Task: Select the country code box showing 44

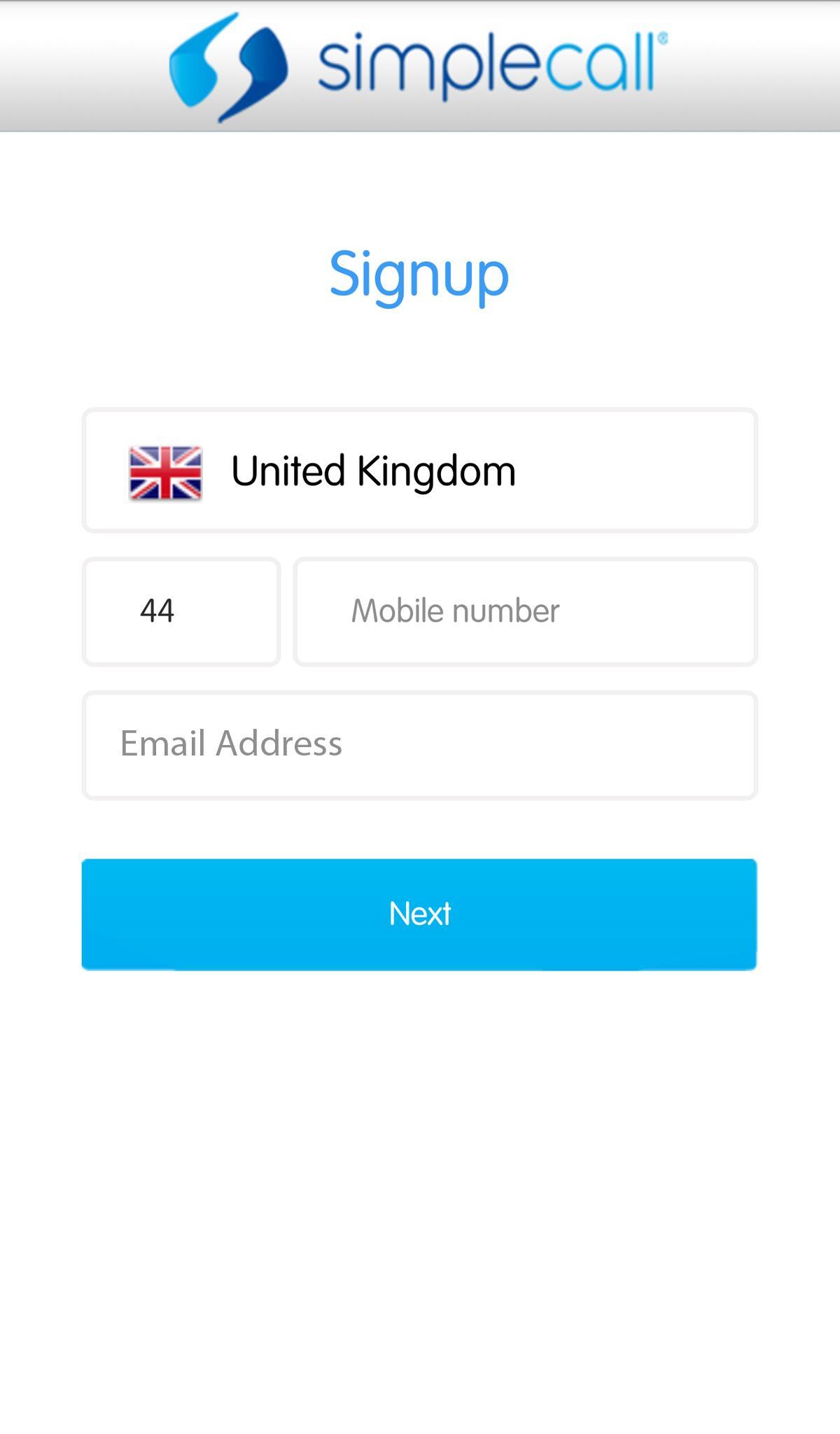Action: coord(181,611)
